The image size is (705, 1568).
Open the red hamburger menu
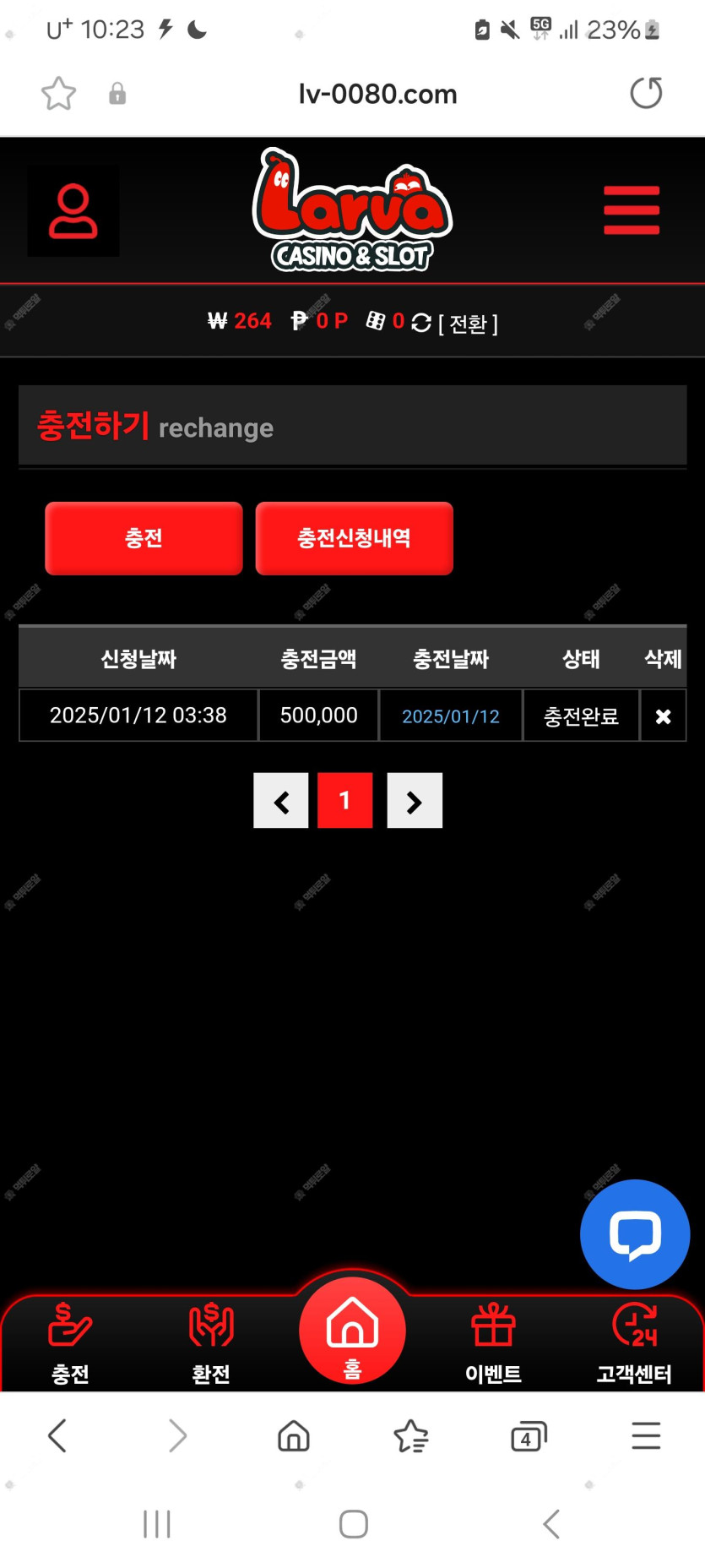click(631, 210)
